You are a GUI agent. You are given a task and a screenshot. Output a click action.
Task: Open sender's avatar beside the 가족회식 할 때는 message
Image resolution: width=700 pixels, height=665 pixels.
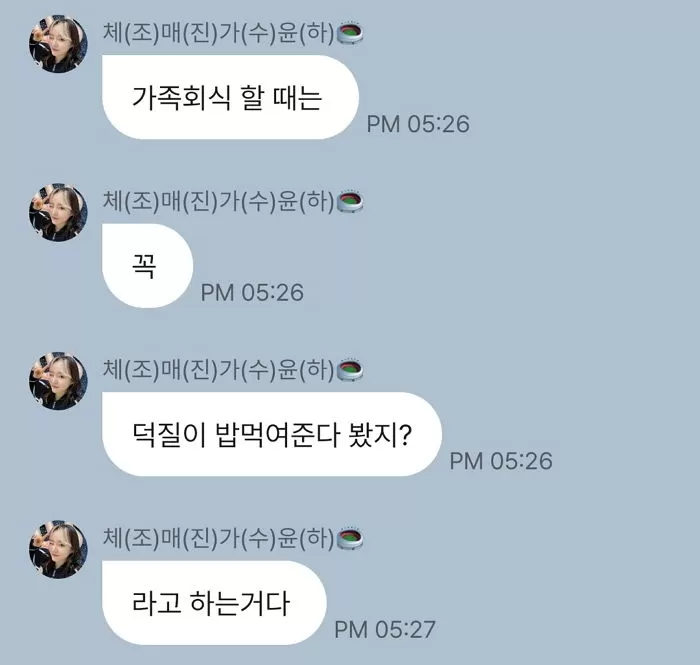57,45
